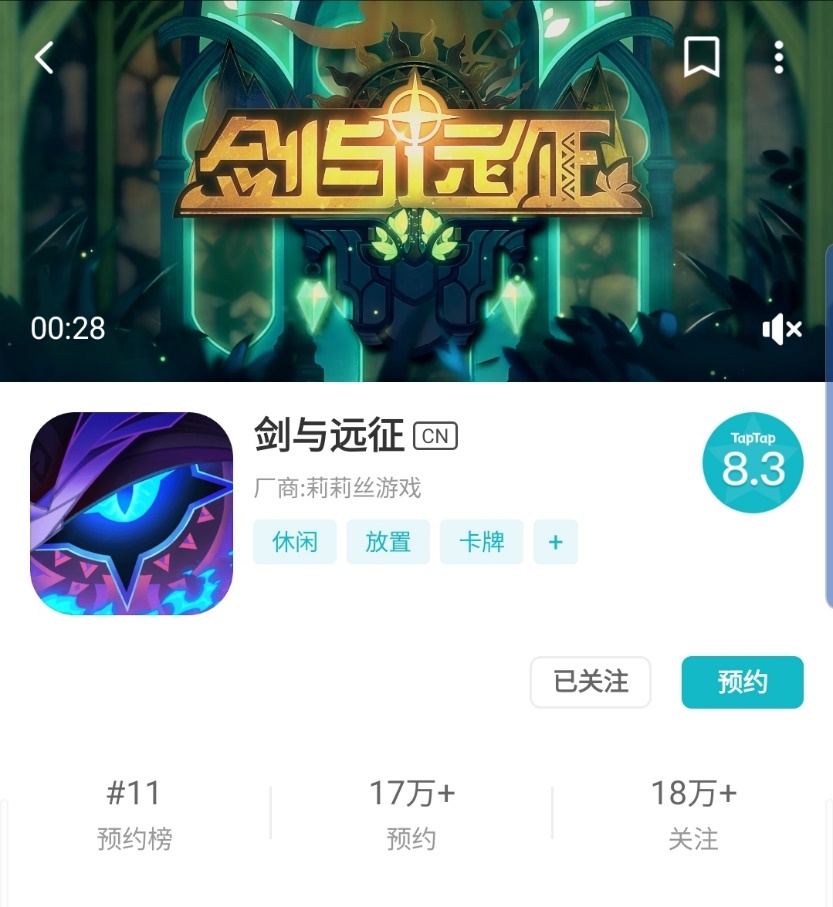Open the 卡牌 tag category
Image resolution: width=833 pixels, height=907 pixels.
point(481,541)
